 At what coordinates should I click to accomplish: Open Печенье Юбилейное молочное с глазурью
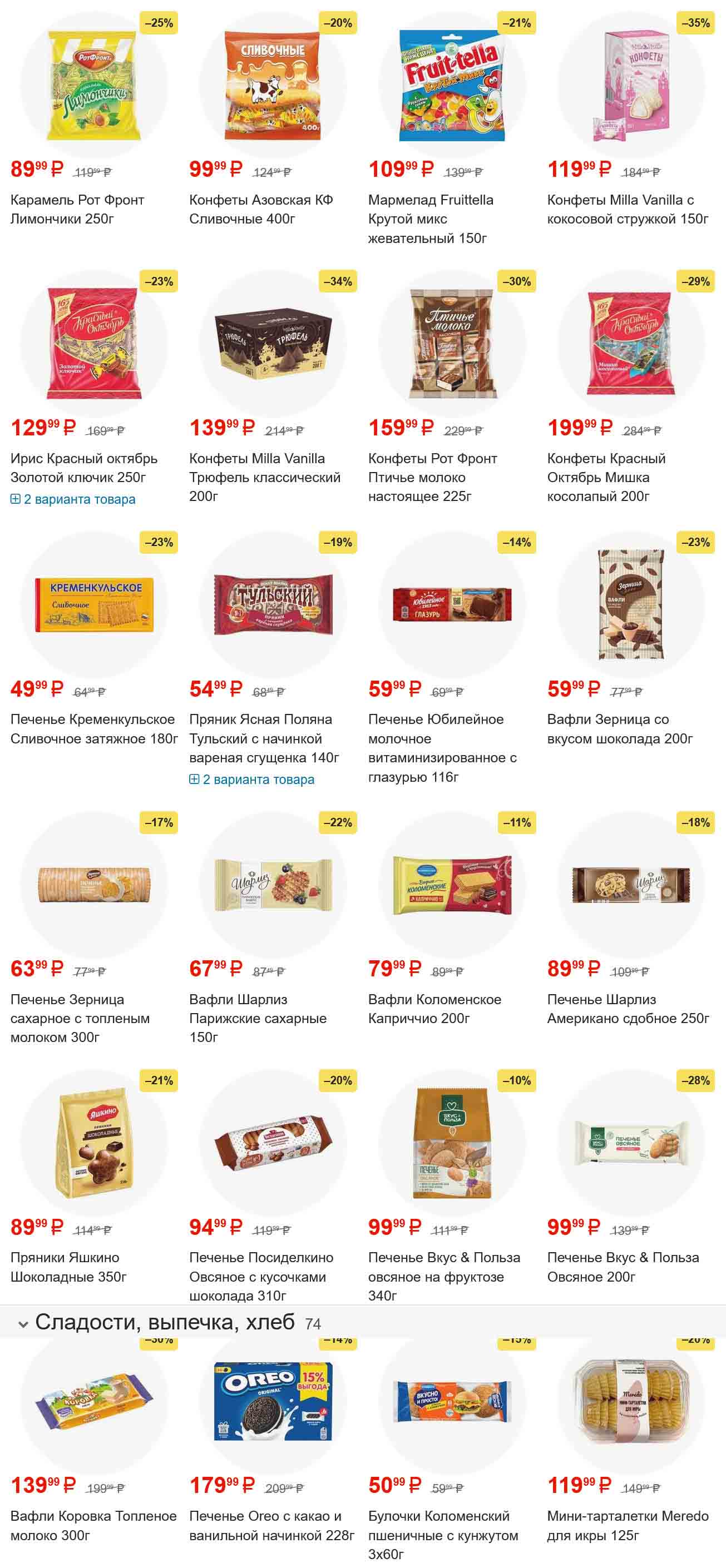point(442,747)
